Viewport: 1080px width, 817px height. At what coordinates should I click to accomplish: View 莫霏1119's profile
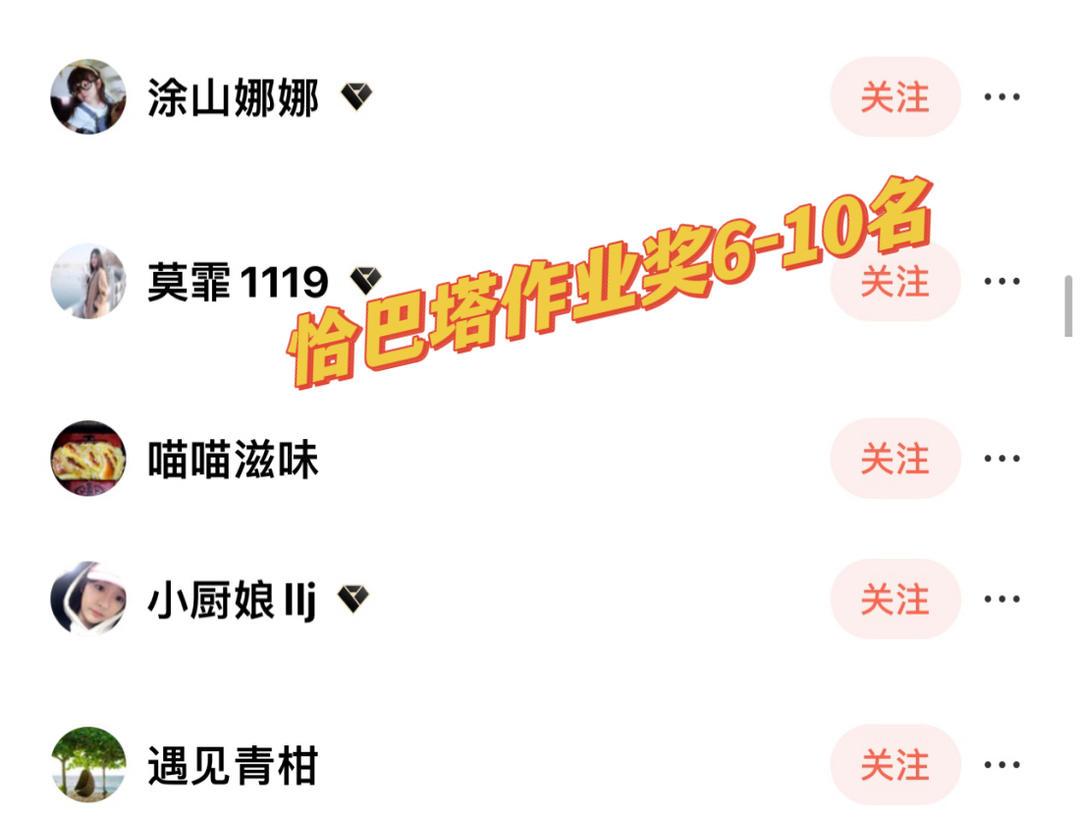coord(88,281)
